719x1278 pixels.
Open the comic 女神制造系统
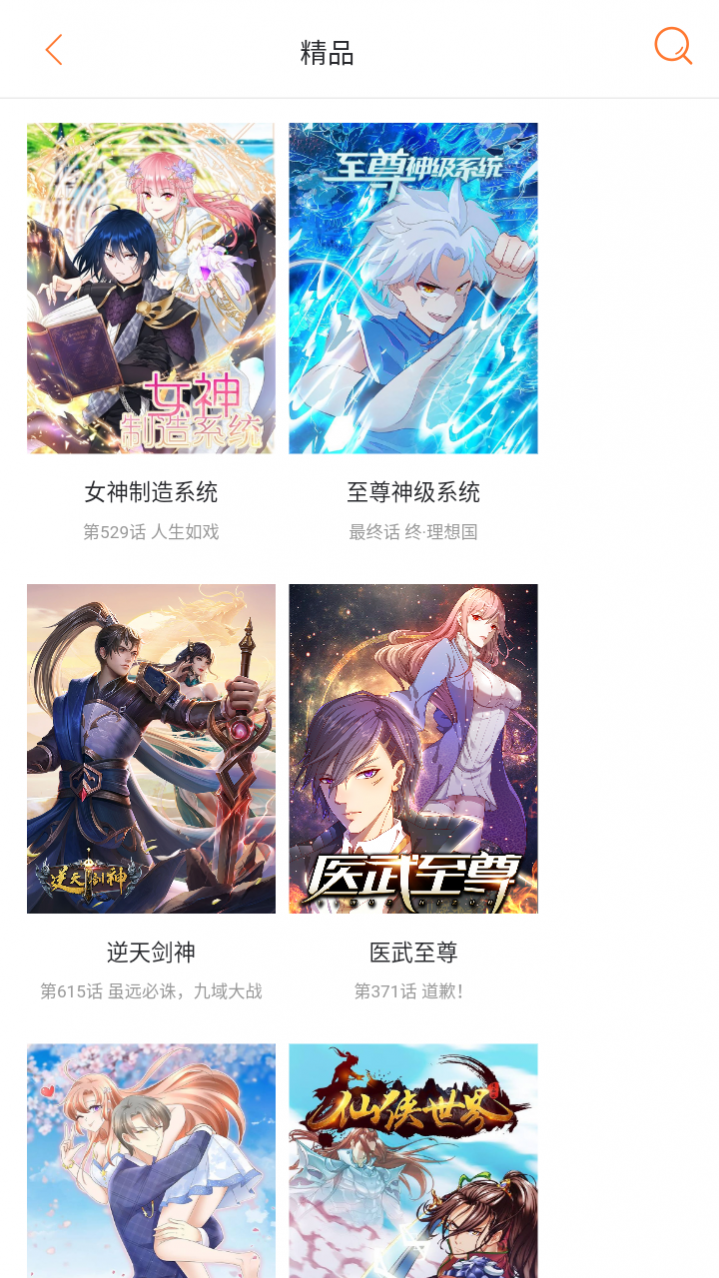tap(151, 288)
